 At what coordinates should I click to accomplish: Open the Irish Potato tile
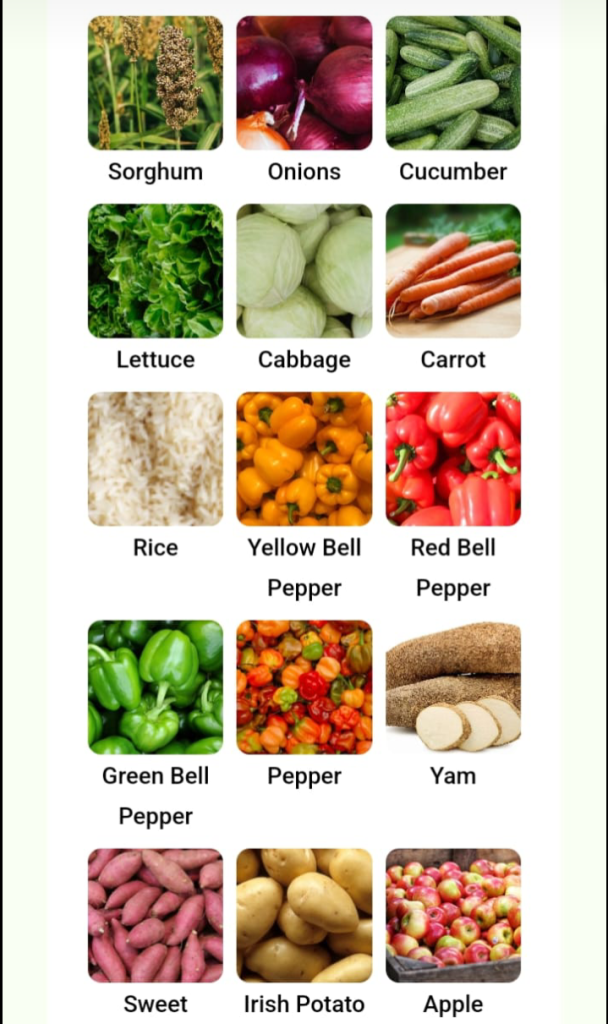pos(304,915)
